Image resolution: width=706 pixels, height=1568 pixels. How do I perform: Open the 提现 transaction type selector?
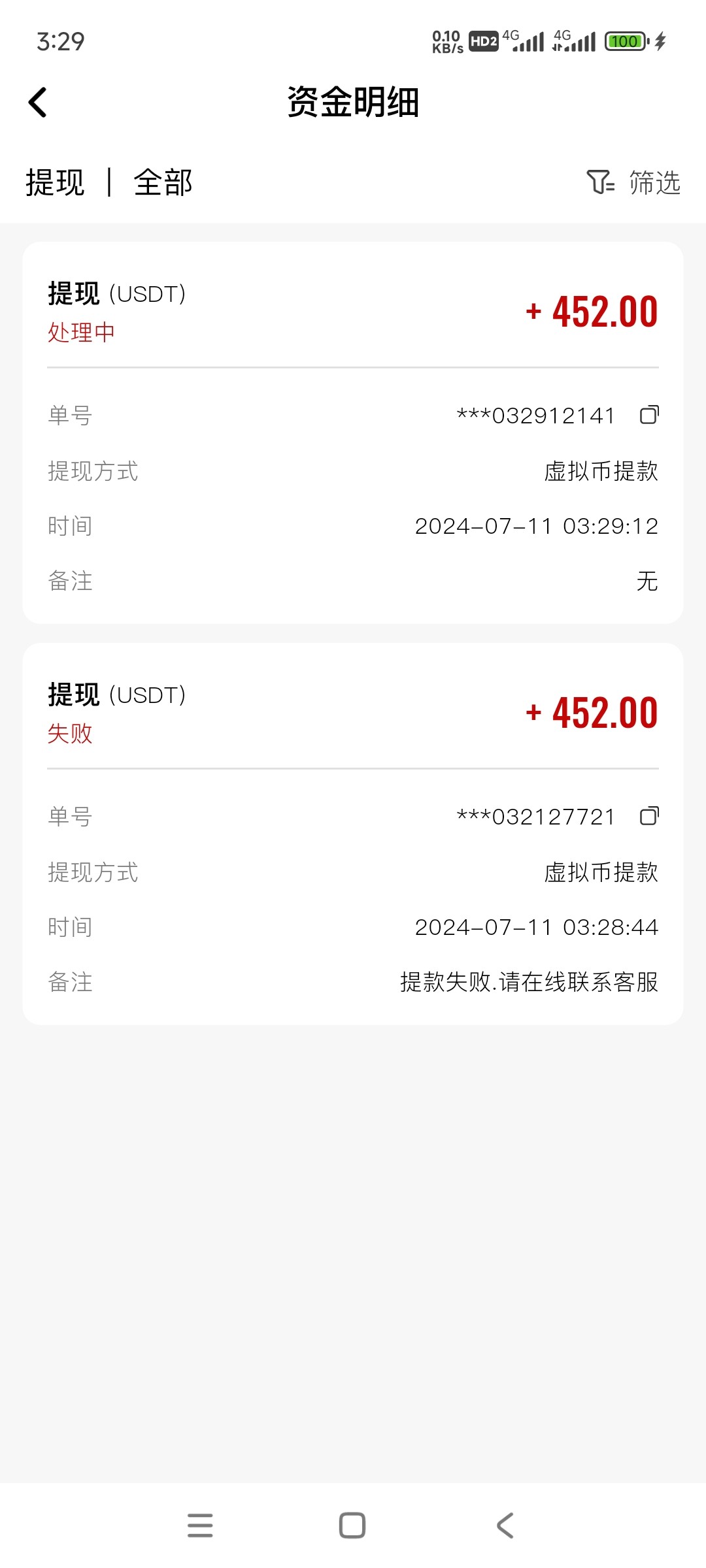[55, 182]
